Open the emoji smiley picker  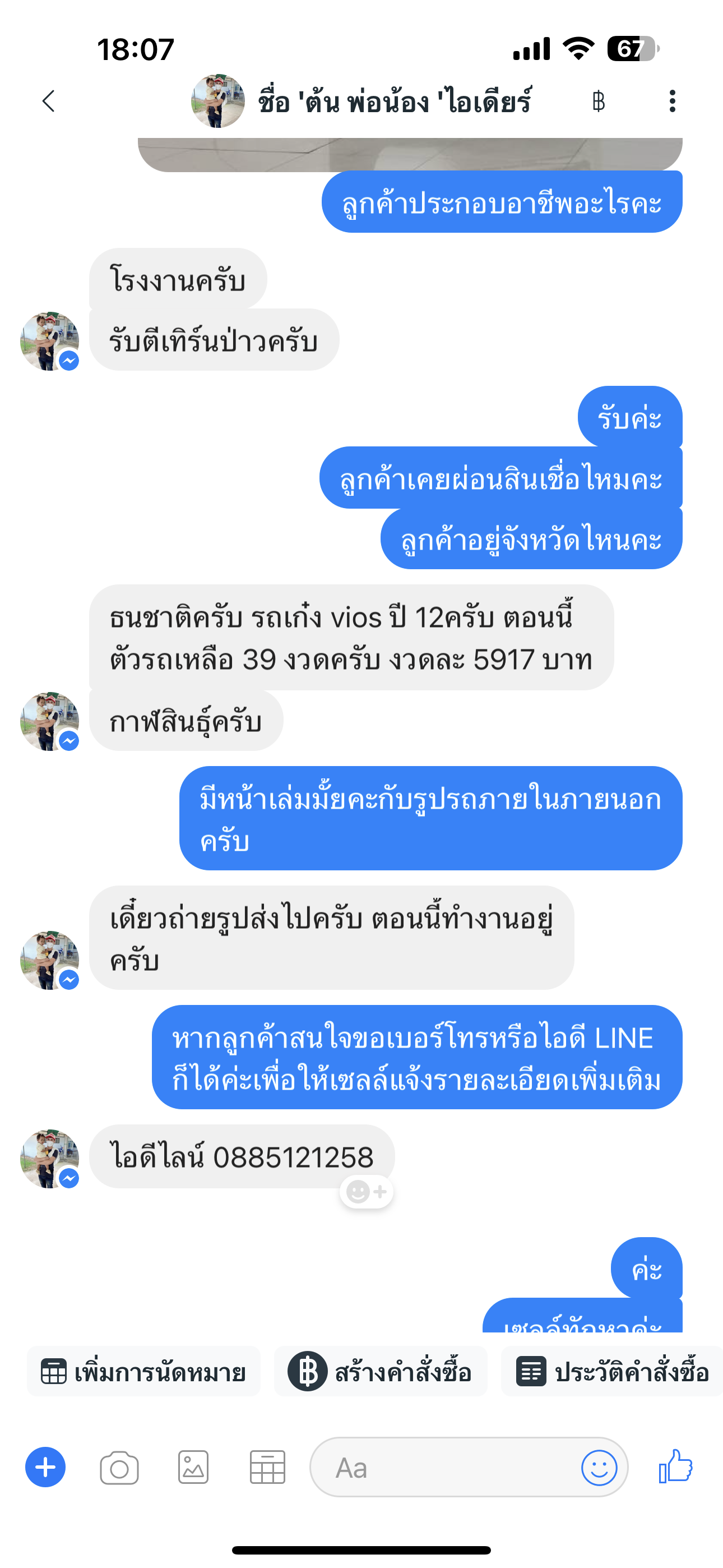pos(599,1468)
